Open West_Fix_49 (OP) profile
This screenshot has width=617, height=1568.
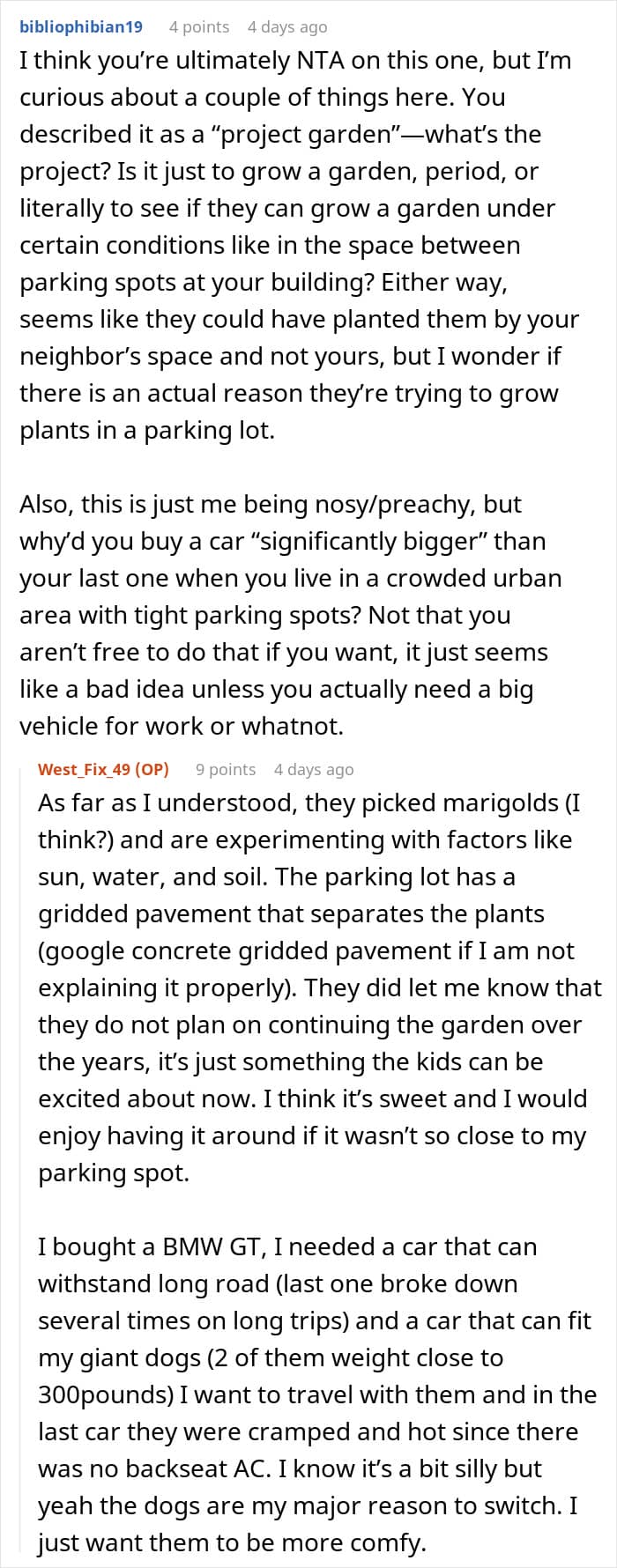click(103, 769)
